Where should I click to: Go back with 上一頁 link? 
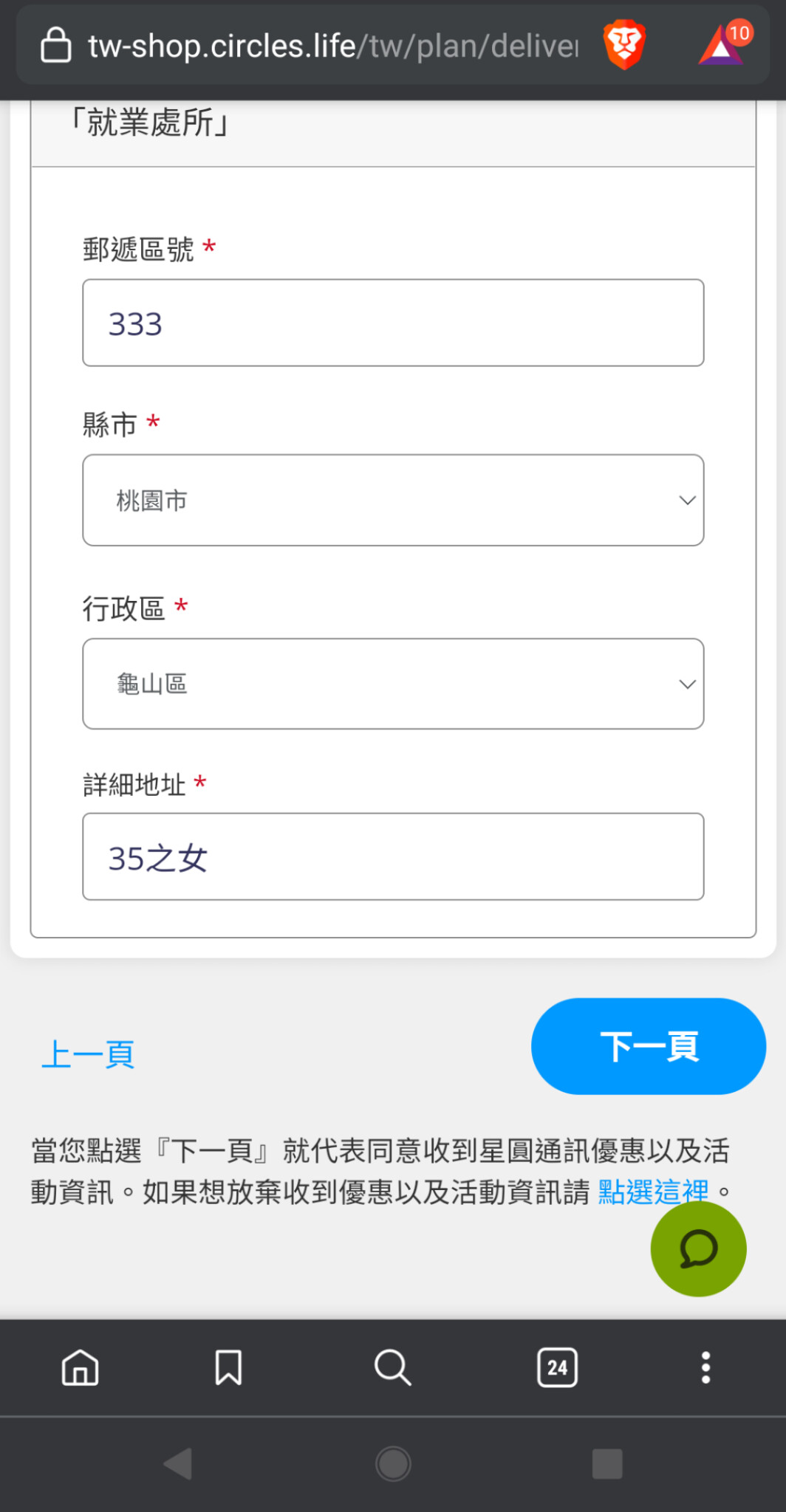coord(88,1054)
